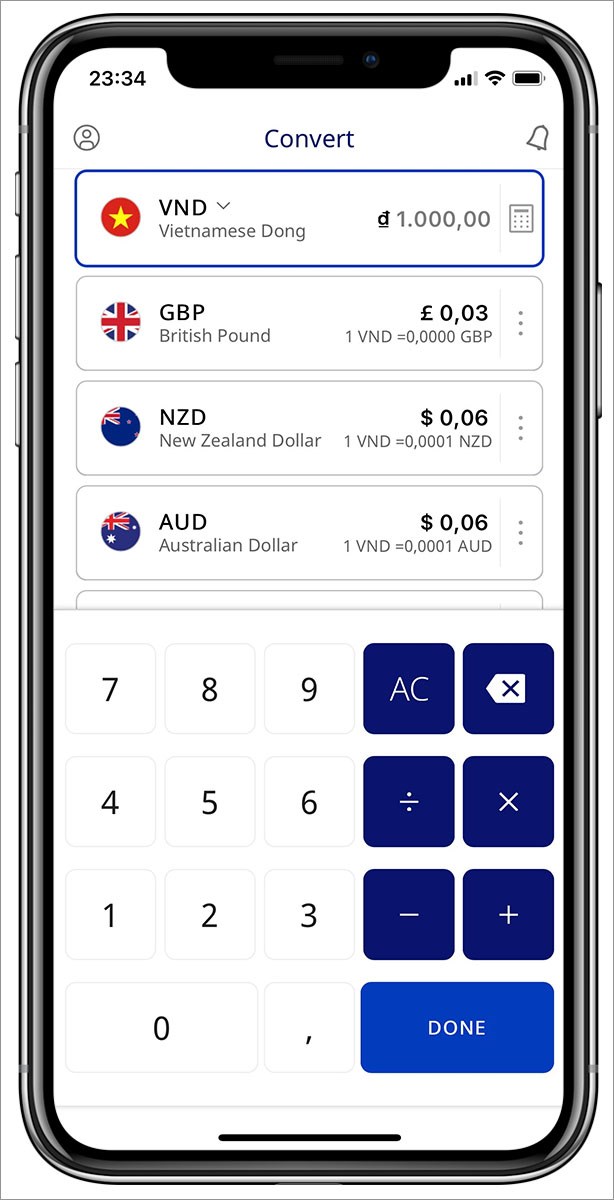Enter digit 0 on keypad
Screen dimensions: 614x1200
click(161, 1028)
